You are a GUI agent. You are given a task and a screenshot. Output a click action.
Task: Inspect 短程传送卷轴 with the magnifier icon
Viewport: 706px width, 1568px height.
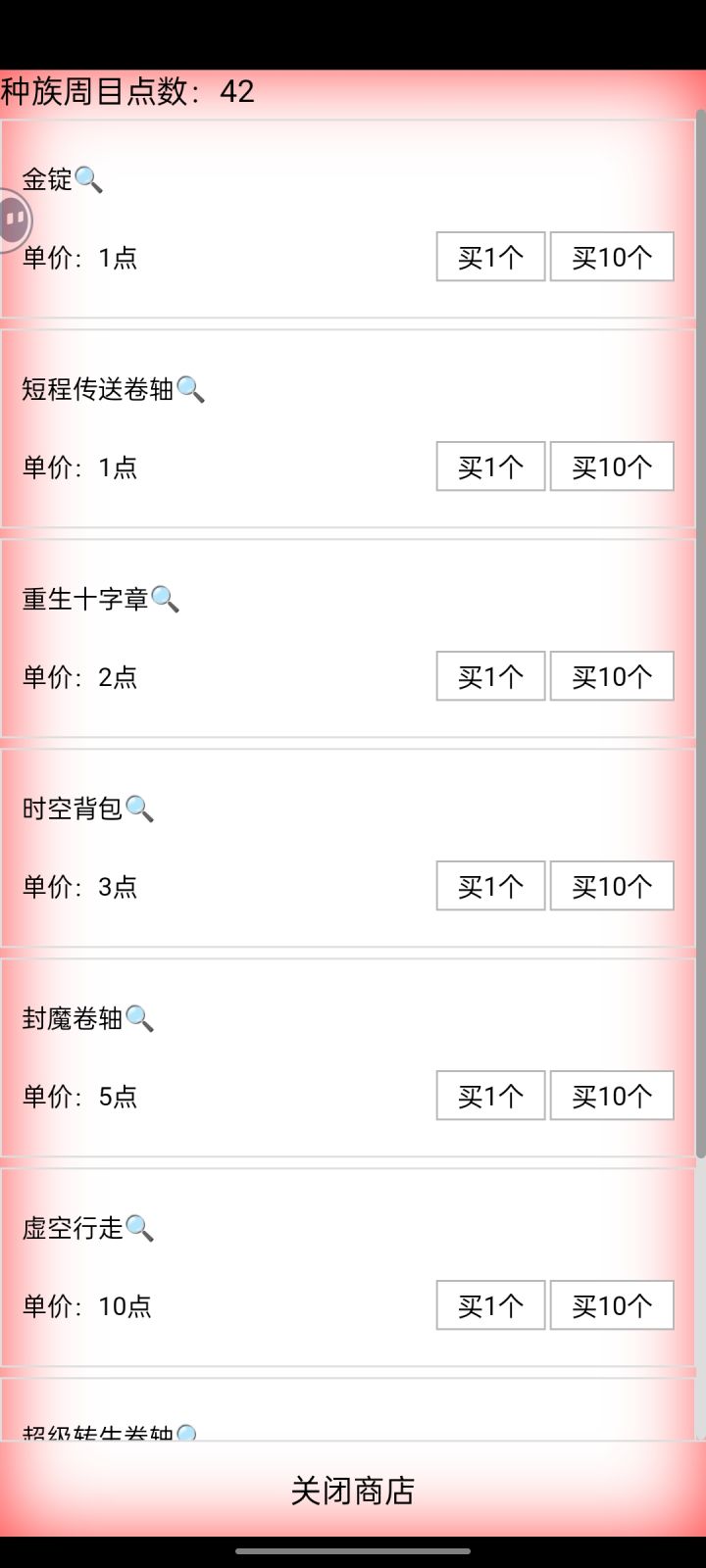(x=190, y=389)
